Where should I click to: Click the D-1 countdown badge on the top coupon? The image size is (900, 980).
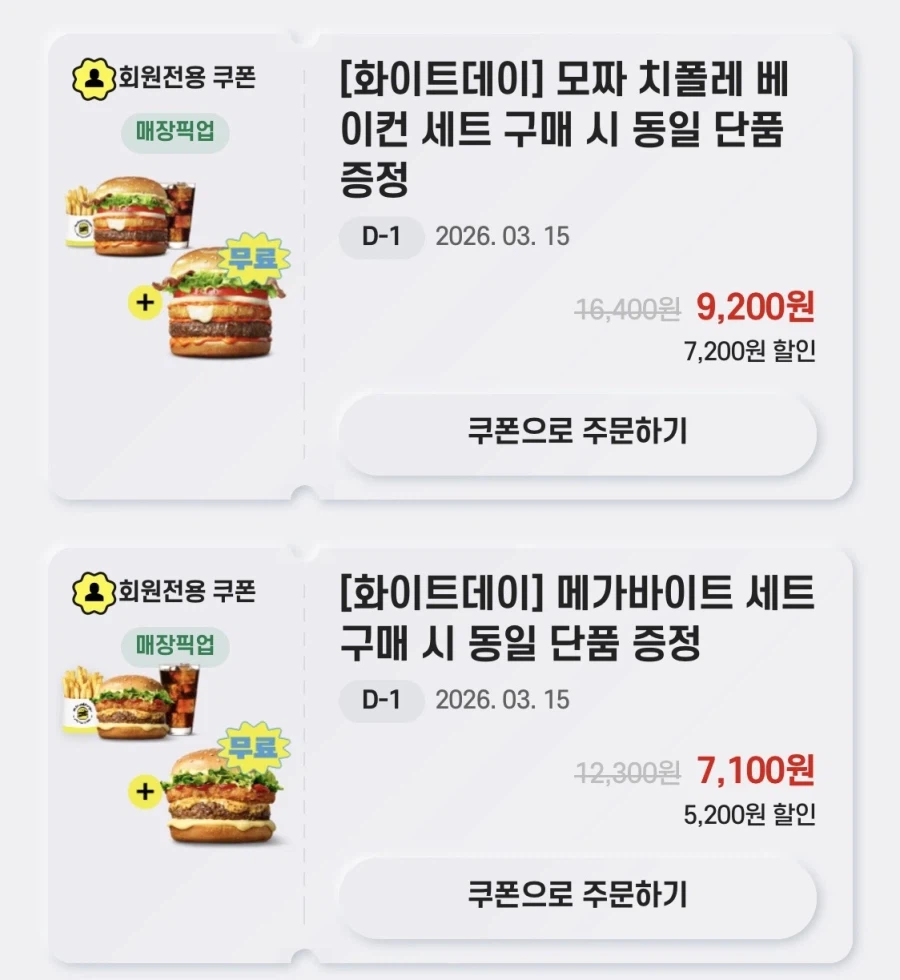point(381,237)
